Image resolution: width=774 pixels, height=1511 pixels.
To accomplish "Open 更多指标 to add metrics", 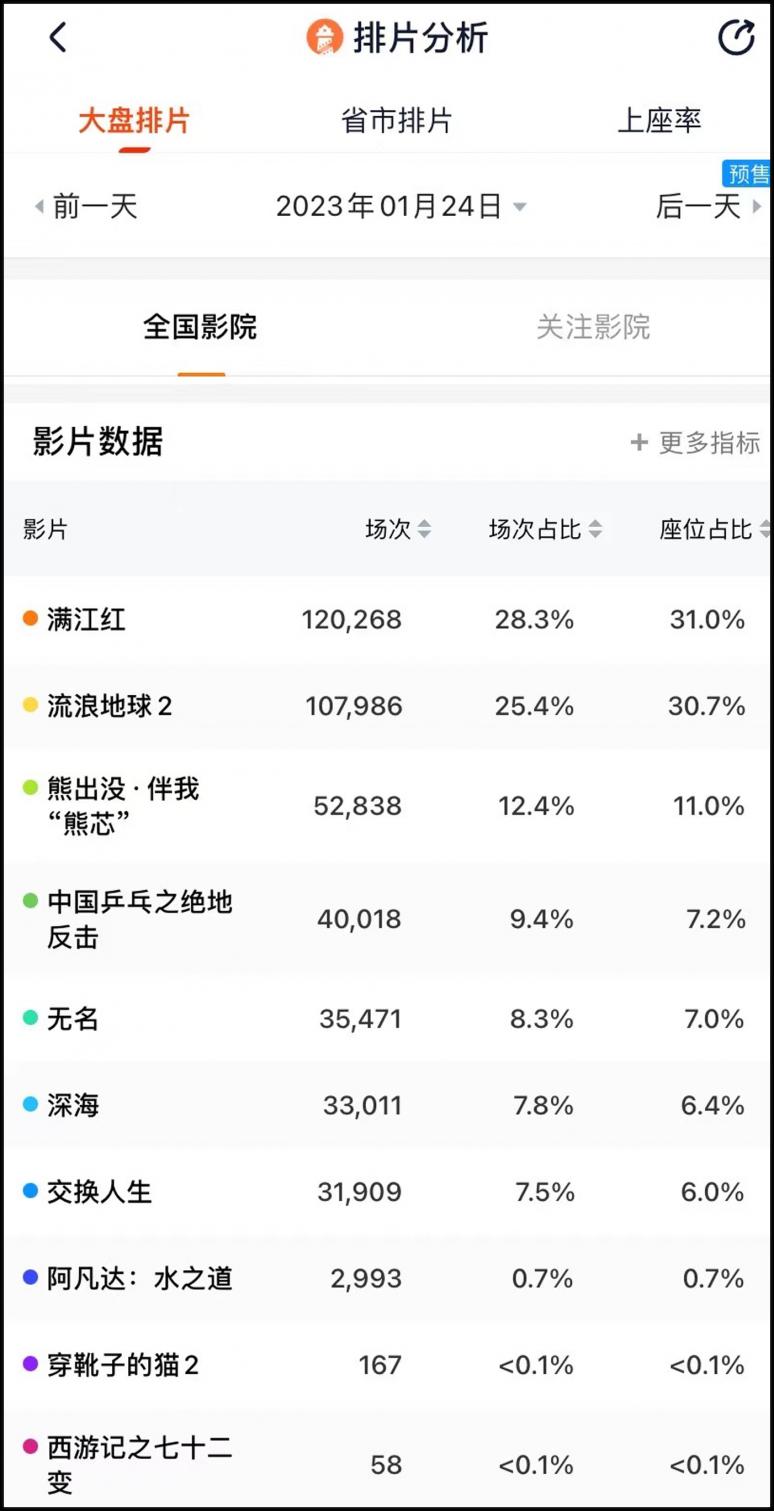I will pyautogui.click(x=695, y=443).
